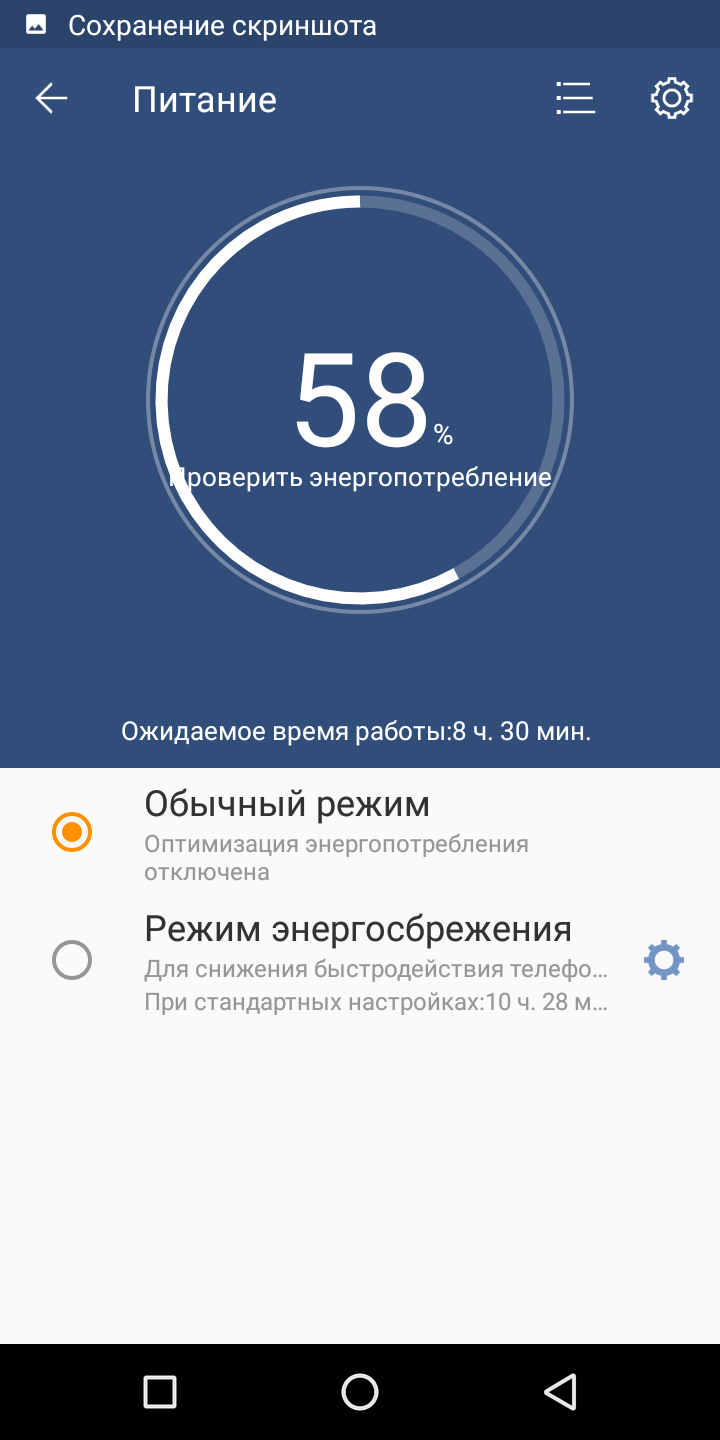720x1440 pixels.
Task: Open recent apps with the square button
Action: pyautogui.click(x=160, y=1392)
